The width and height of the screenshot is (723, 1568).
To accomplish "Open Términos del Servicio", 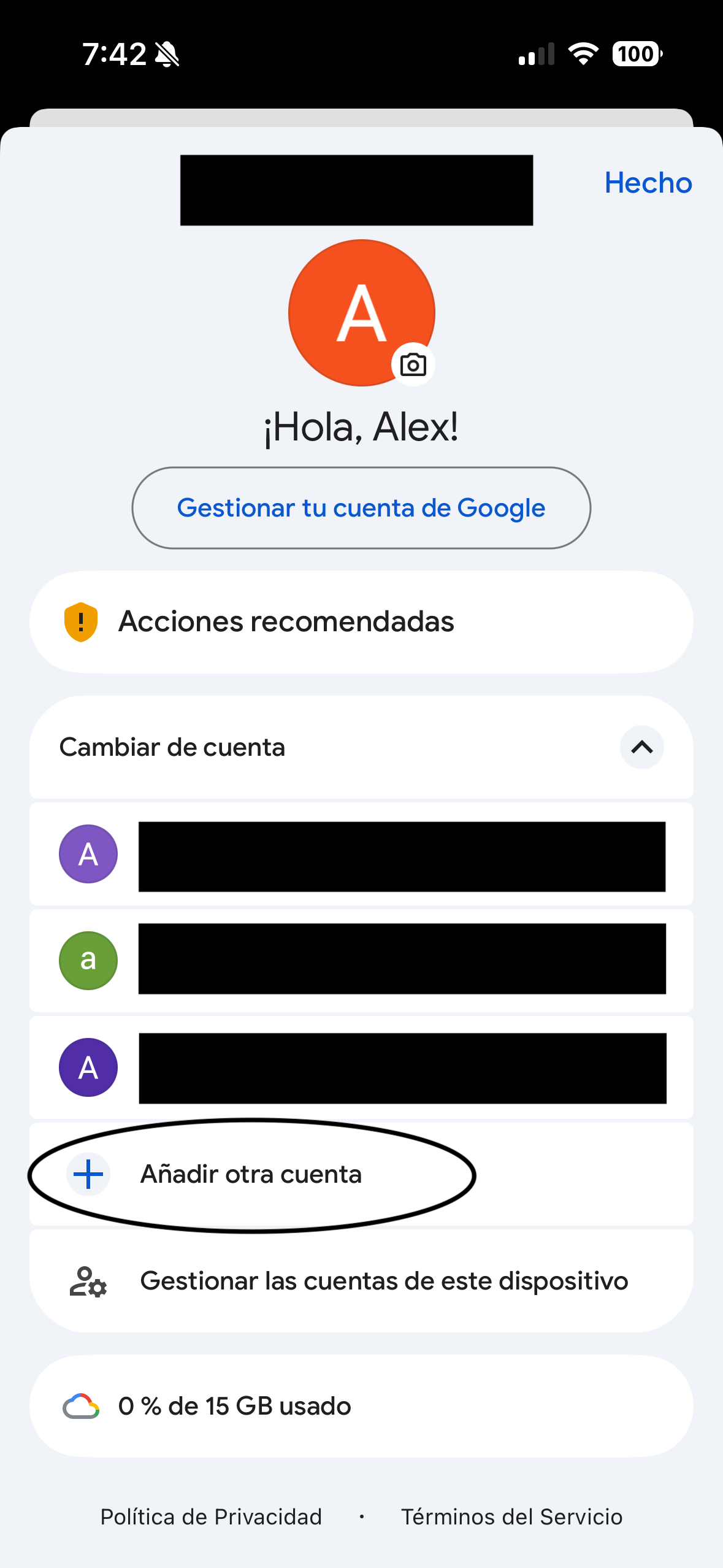I will pos(511,1516).
